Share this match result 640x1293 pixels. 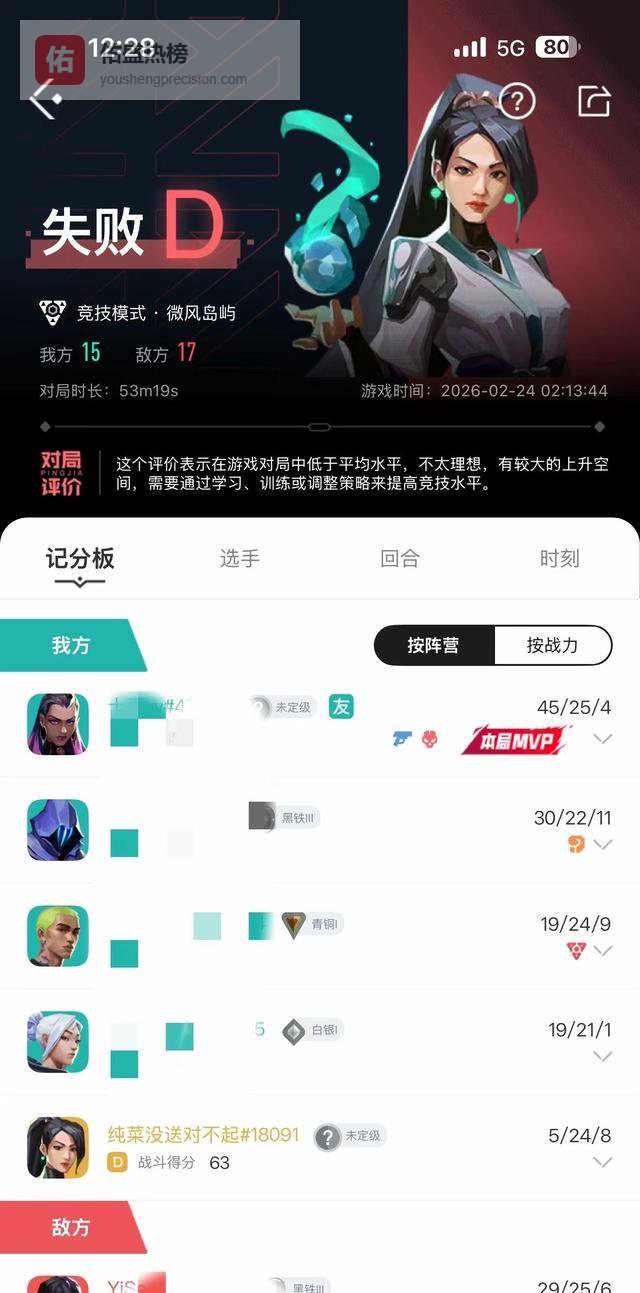(594, 101)
